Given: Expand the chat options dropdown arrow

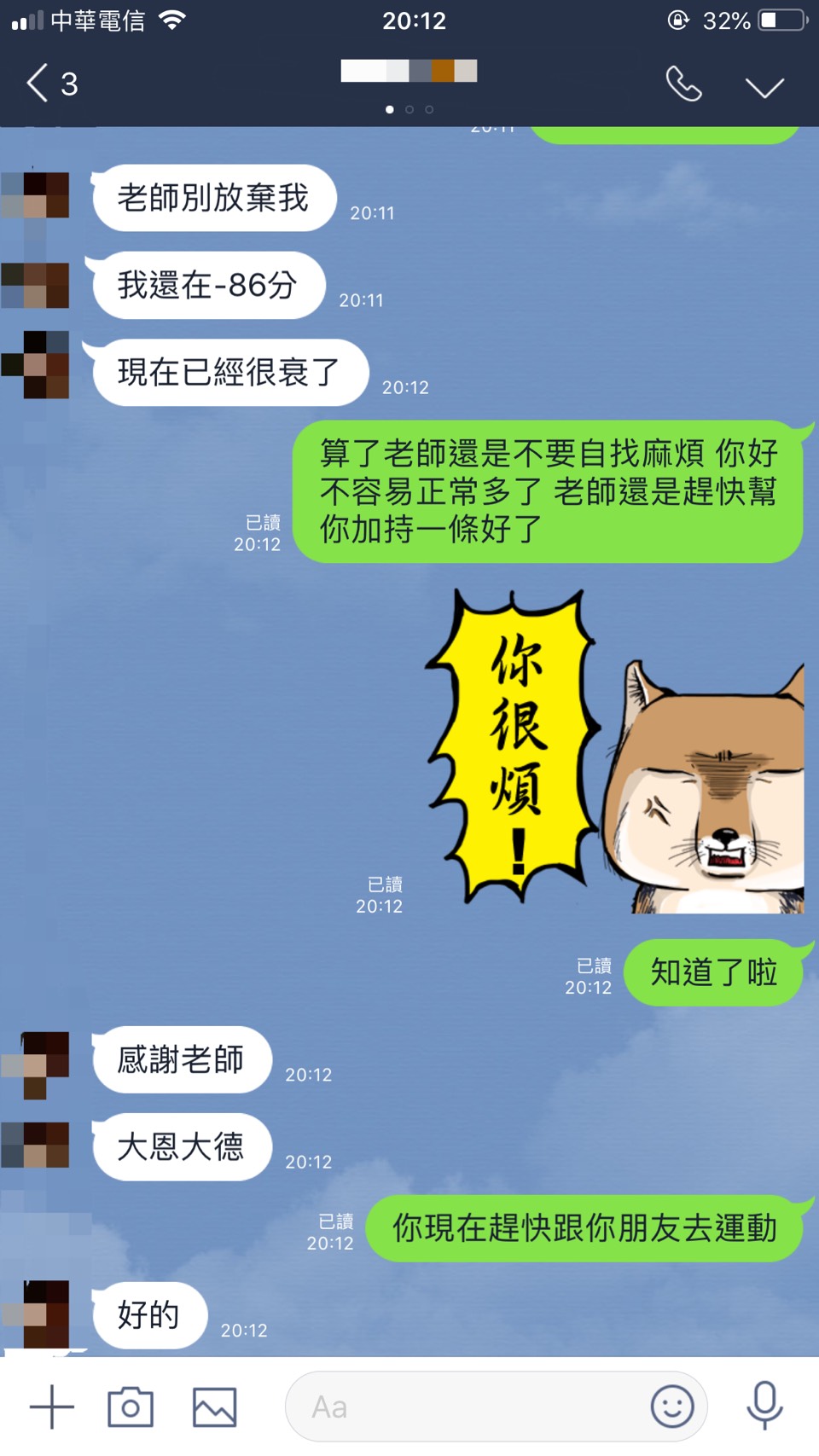Looking at the screenshot, I should pos(764,87).
